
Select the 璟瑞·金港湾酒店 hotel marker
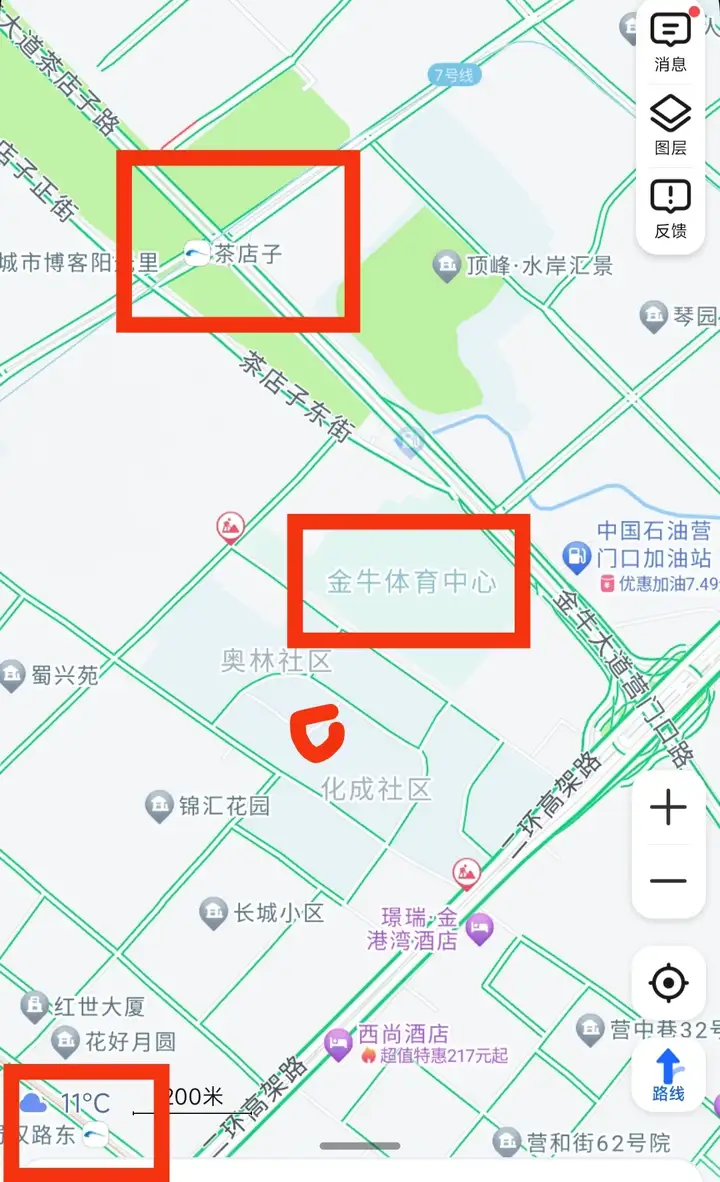click(480, 927)
